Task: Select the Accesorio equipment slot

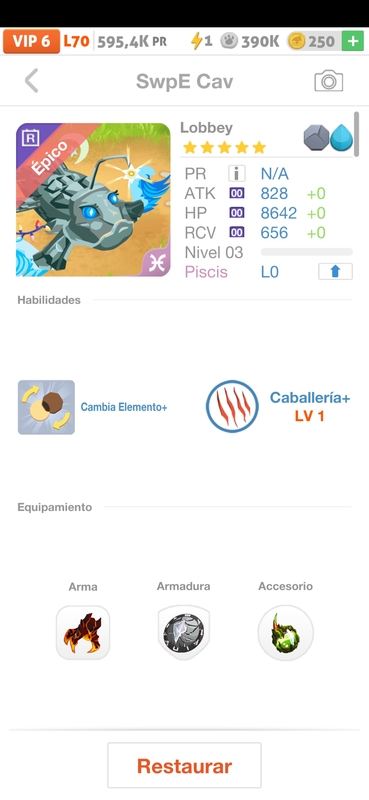Action: pos(285,633)
